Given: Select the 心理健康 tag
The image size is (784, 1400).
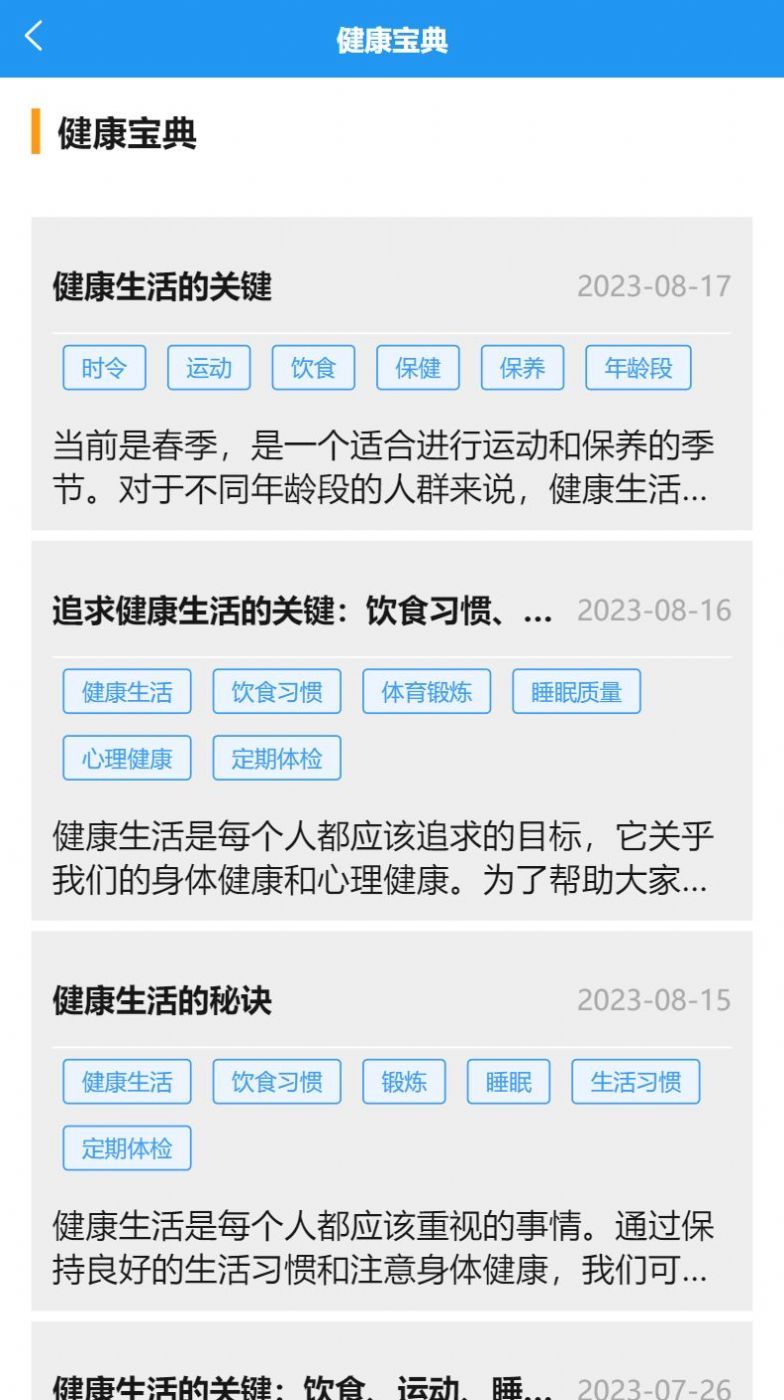Looking at the screenshot, I should (126, 757).
